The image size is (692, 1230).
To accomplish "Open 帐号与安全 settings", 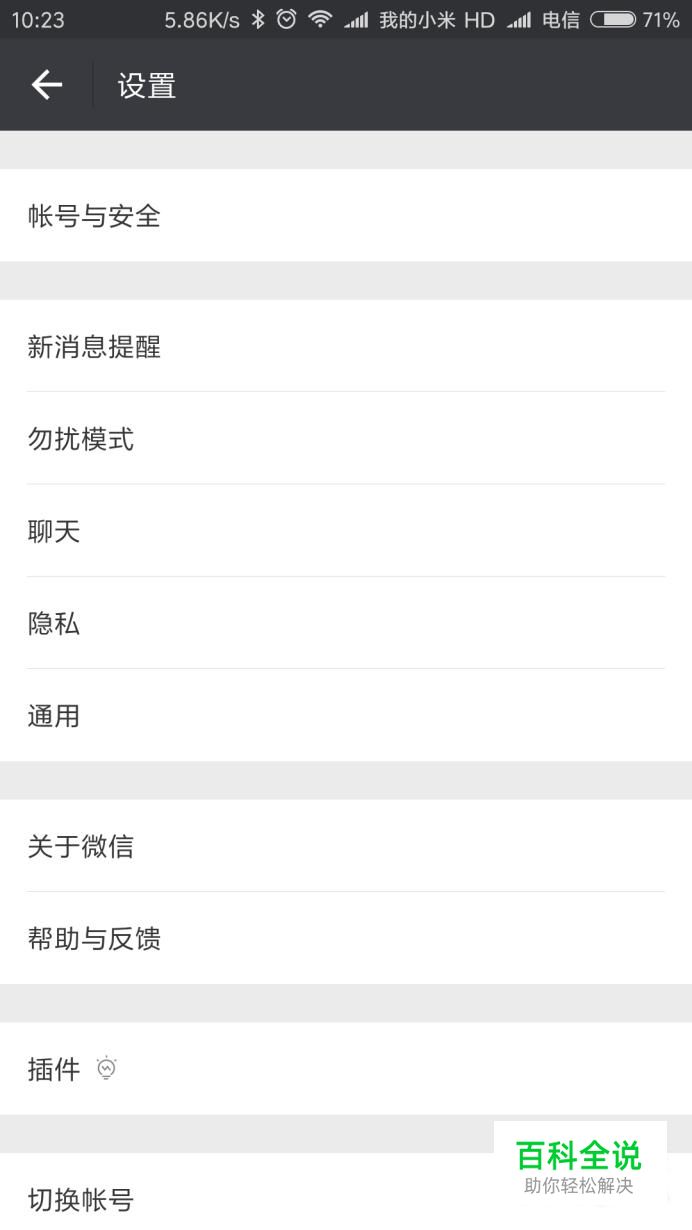I will (x=346, y=215).
